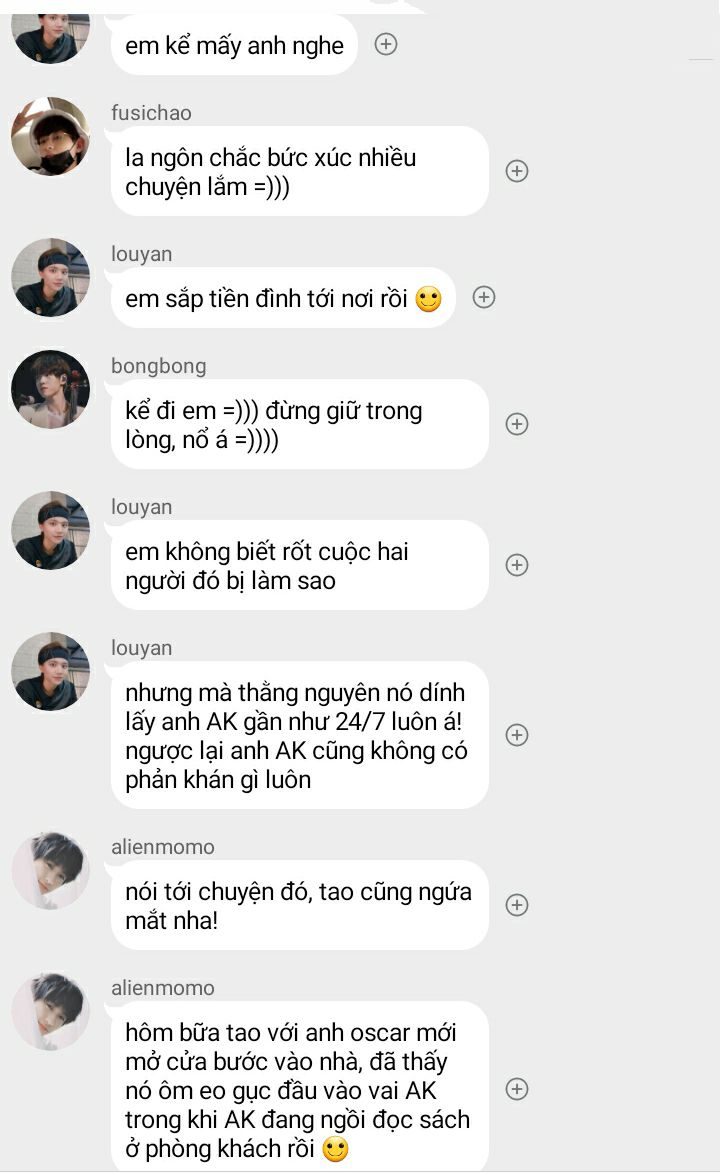View alienmomo's avatar beside "nói tới chuyện đó"
This screenshot has width=720, height=1174.
(x=50, y=870)
